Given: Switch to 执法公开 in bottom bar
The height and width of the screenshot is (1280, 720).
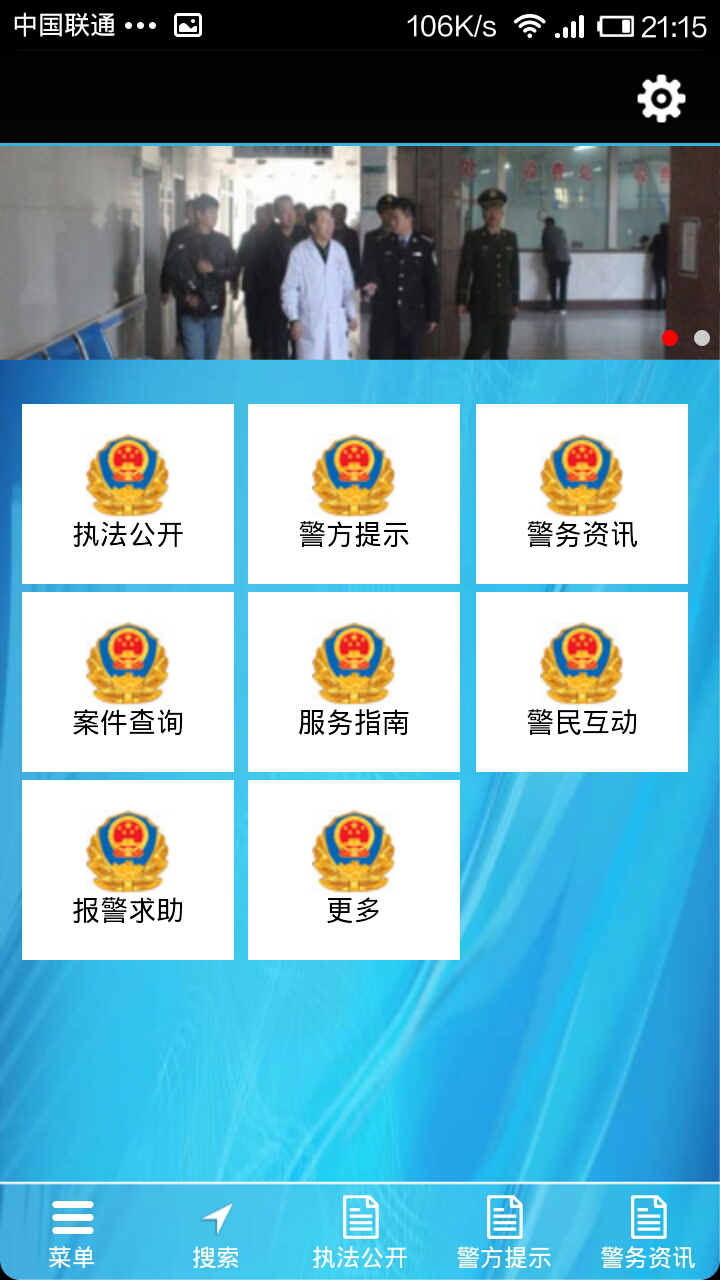Looking at the screenshot, I should pos(360,1233).
